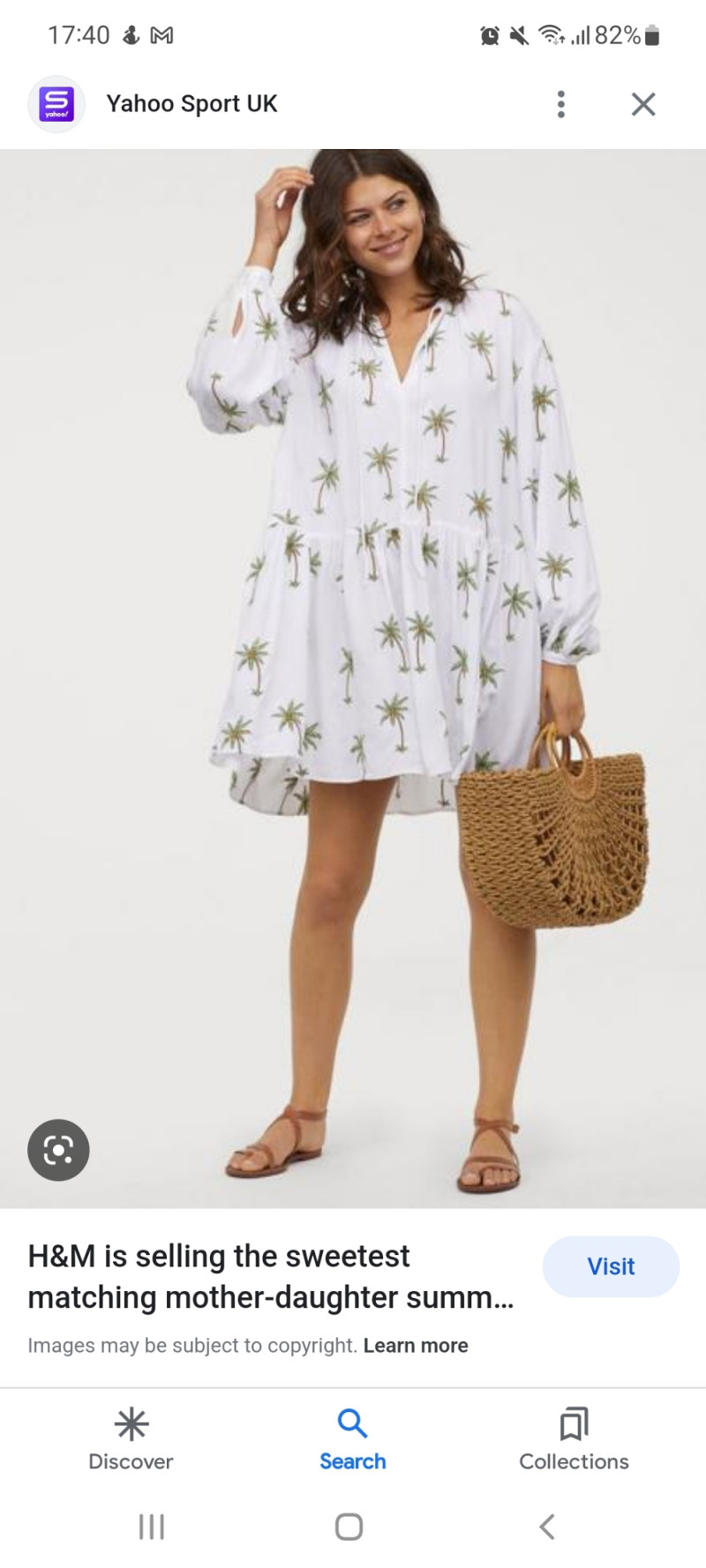Image resolution: width=706 pixels, height=1568 pixels.
Task: Tap the Search magnifier icon
Action: click(352, 1419)
